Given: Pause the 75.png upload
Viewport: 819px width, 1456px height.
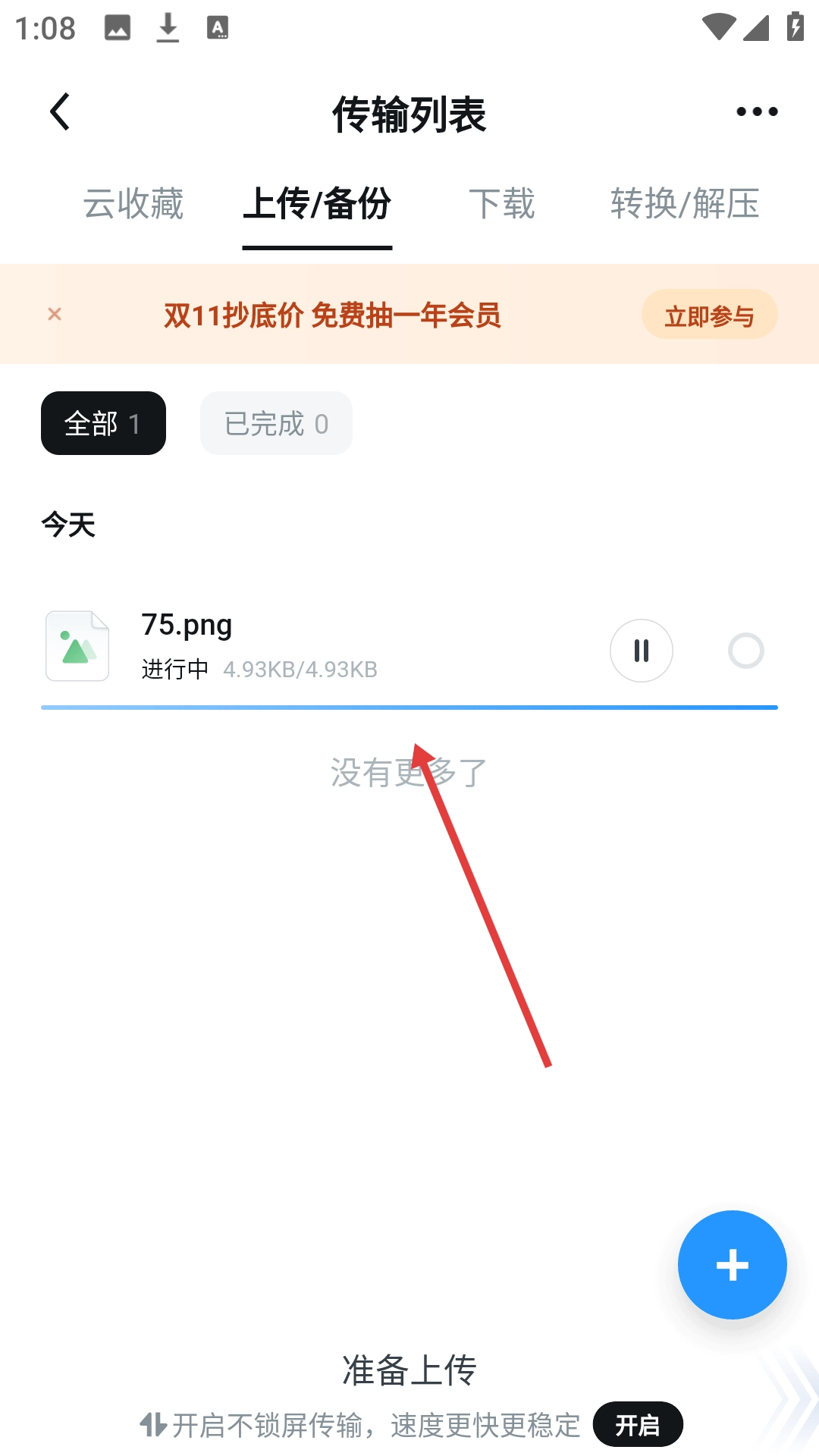Looking at the screenshot, I should click(x=642, y=651).
